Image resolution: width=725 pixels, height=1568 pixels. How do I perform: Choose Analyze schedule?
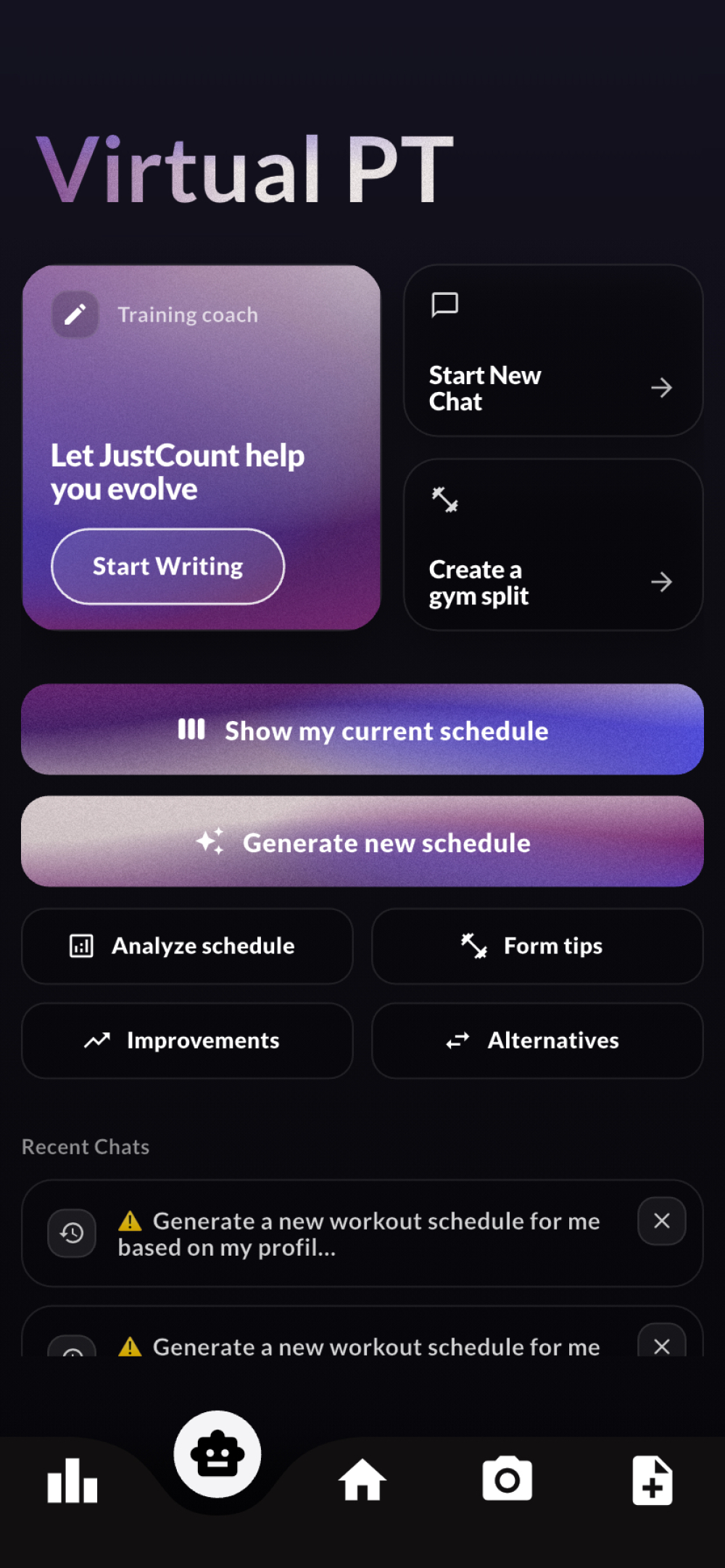pos(187,946)
